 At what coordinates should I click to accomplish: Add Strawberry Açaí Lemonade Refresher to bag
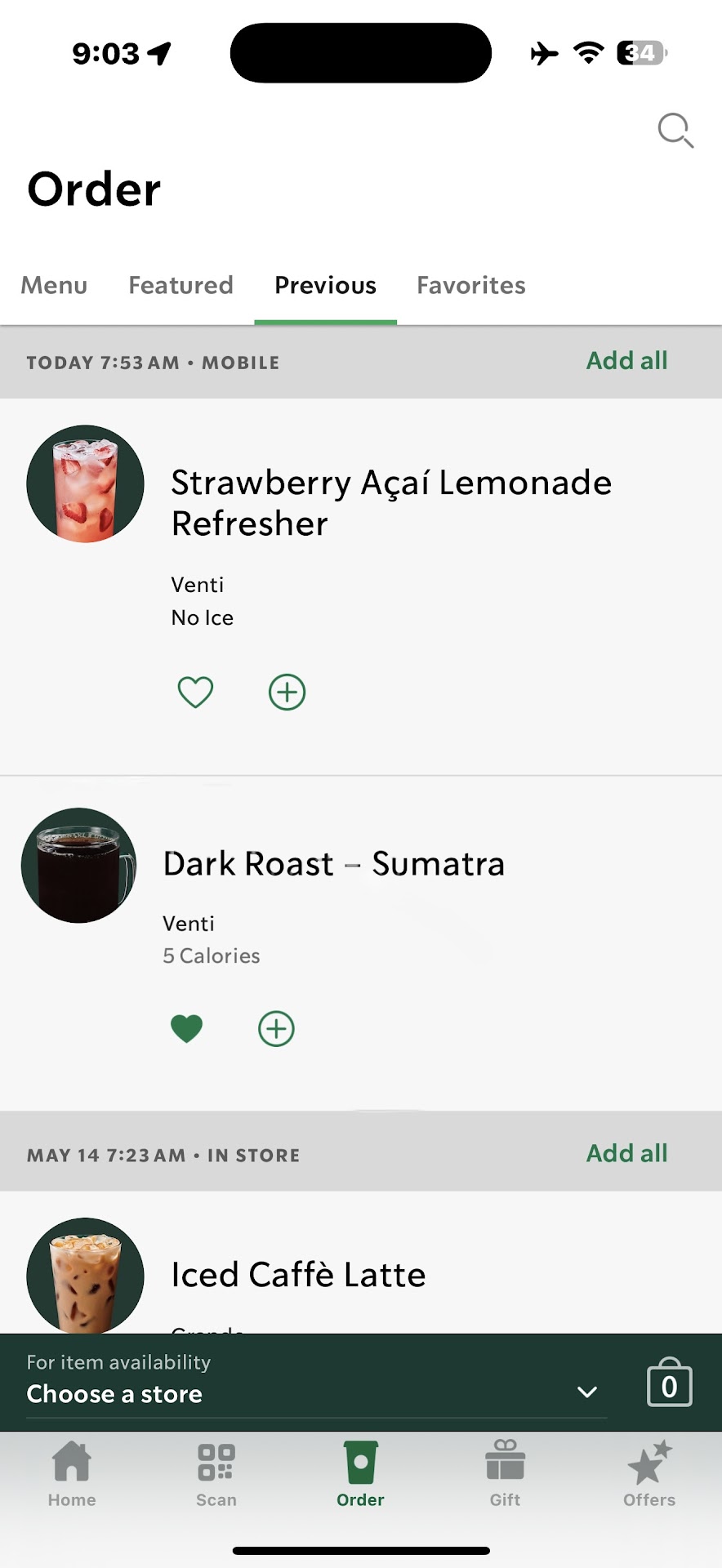coord(287,693)
